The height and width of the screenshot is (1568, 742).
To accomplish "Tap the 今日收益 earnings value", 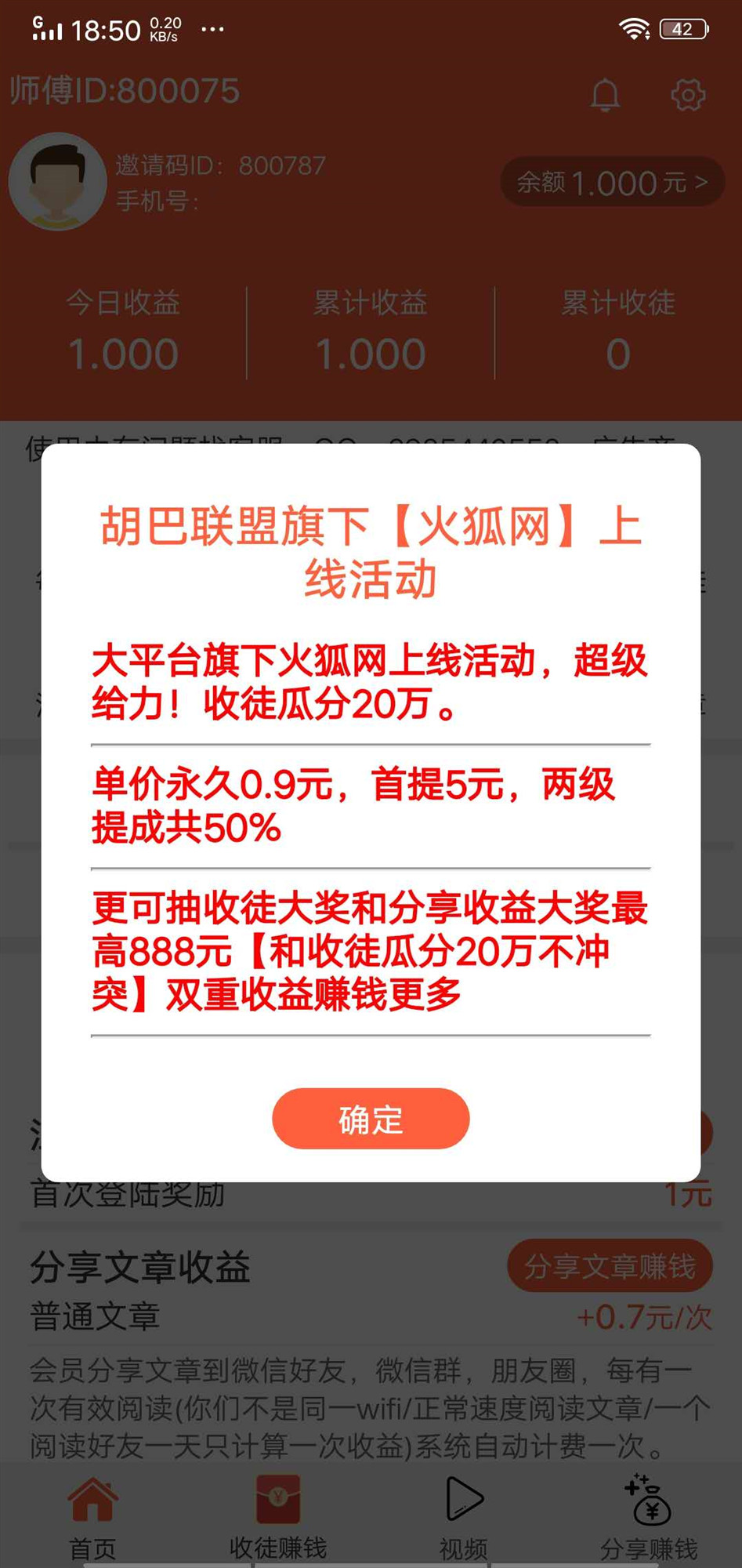I will pos(124,354).
